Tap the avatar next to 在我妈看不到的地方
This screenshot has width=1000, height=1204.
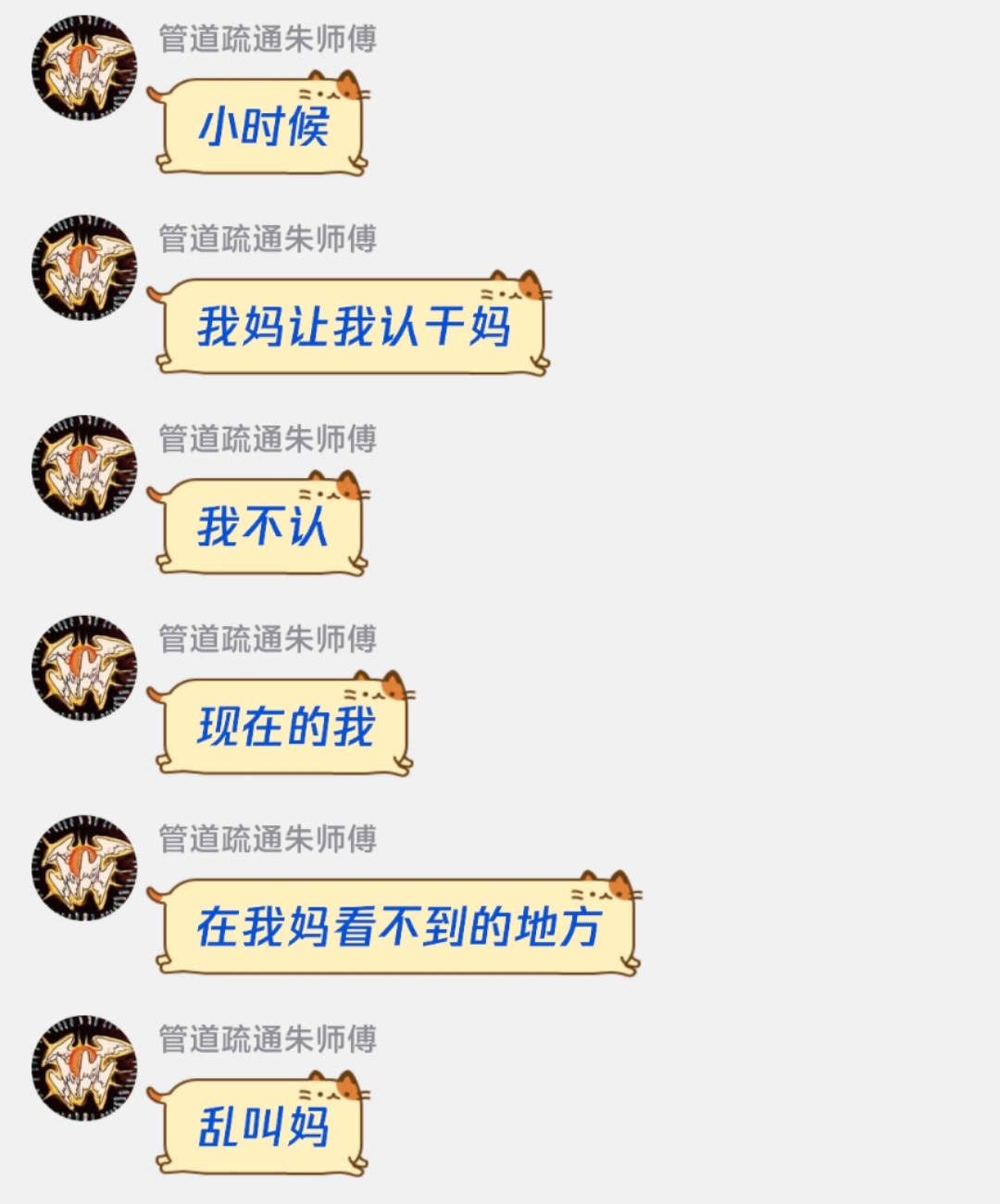click(x=84, y=868)
